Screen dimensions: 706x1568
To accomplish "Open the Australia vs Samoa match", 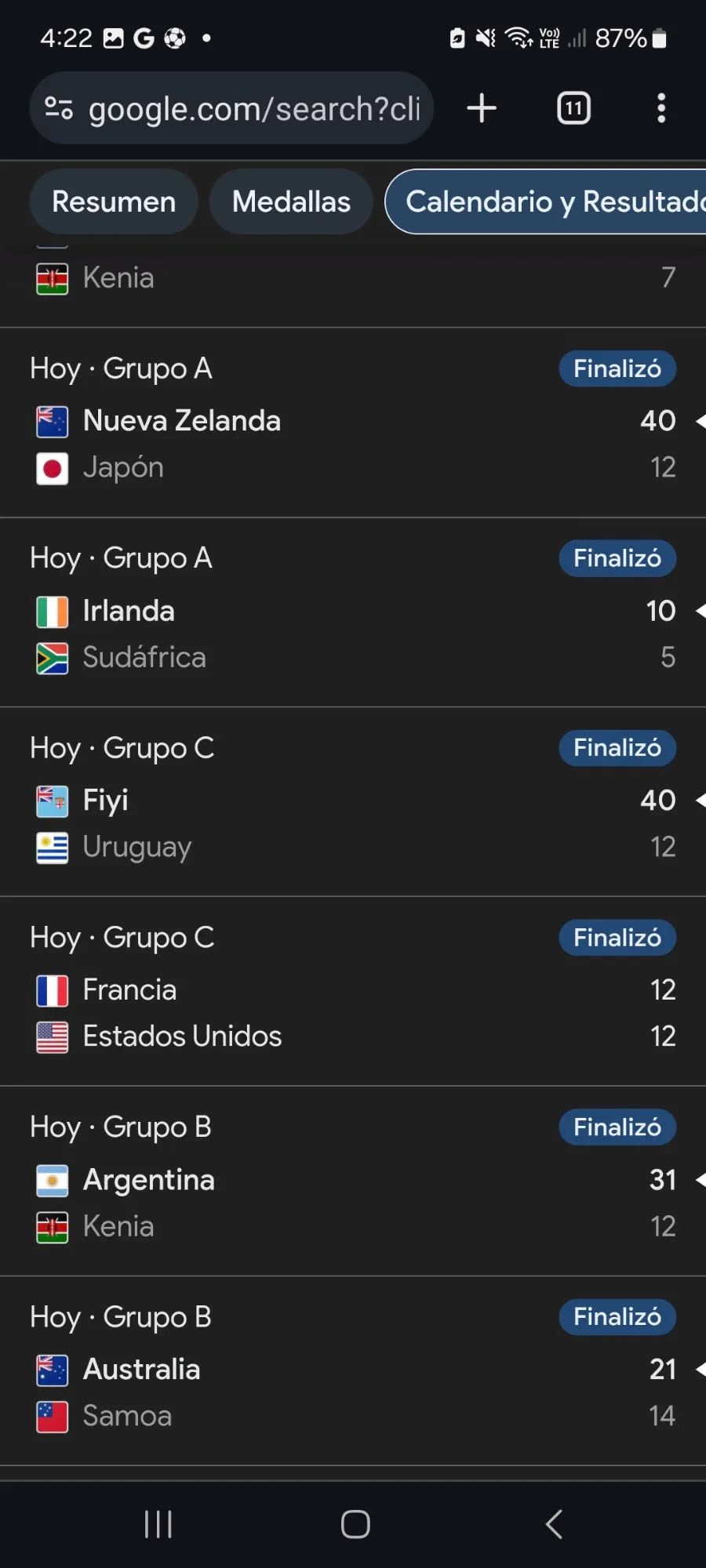I will click(353, 1371).
